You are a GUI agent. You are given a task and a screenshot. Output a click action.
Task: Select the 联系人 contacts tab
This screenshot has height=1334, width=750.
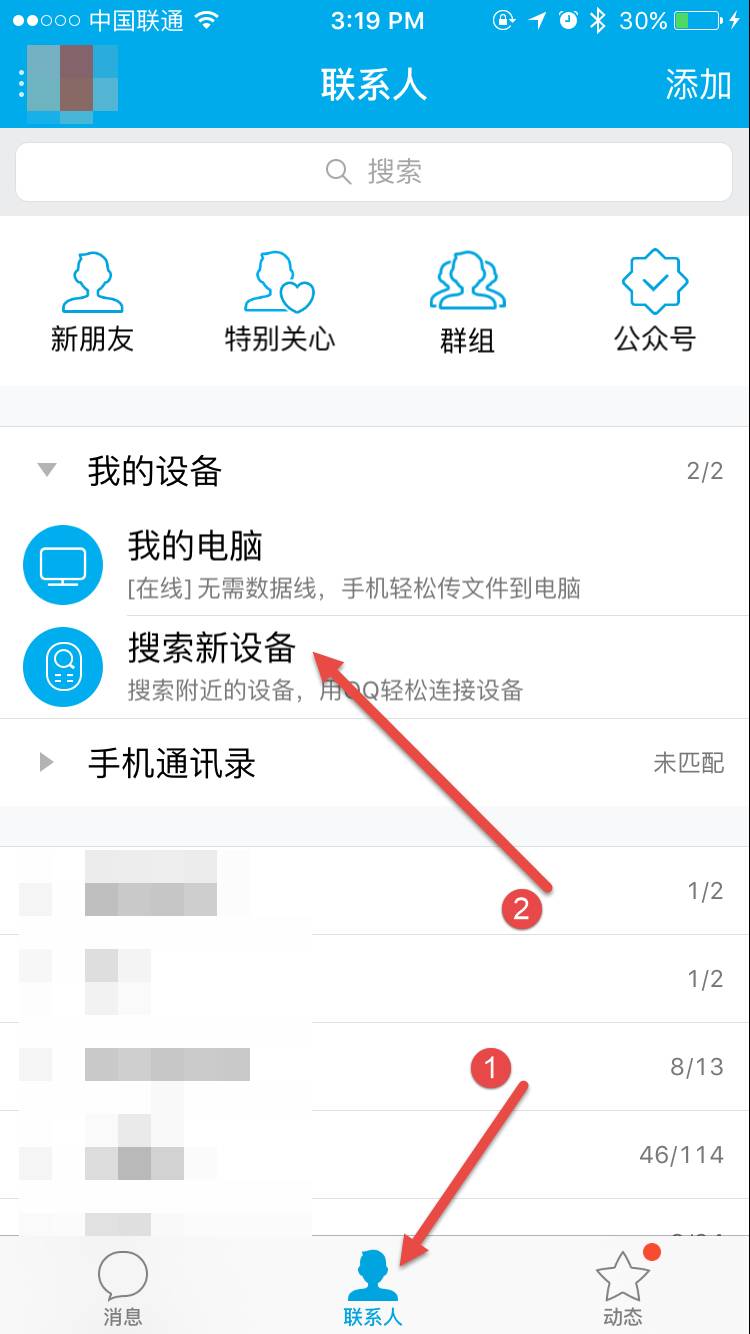[373, 1288]
